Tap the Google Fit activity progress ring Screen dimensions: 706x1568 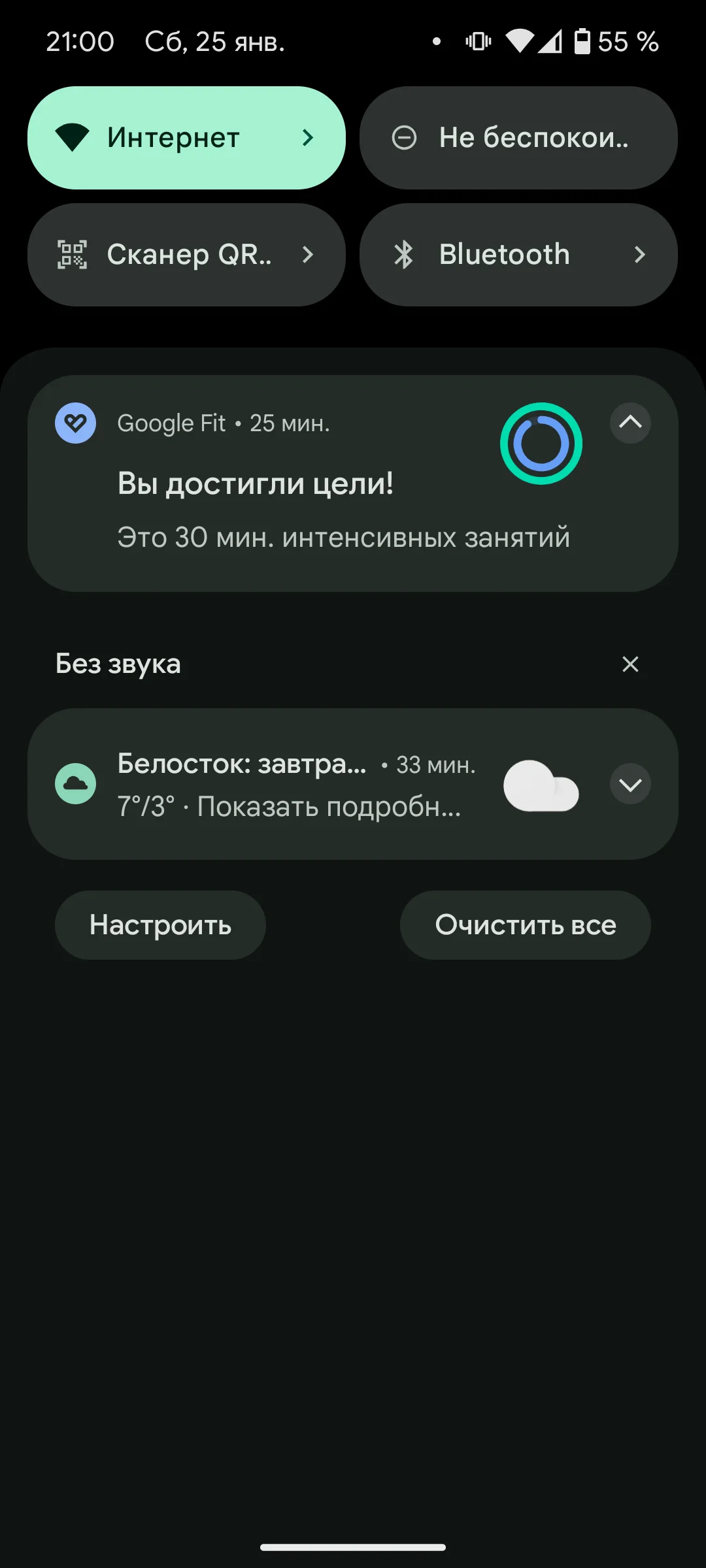click(x=541, y=443)
